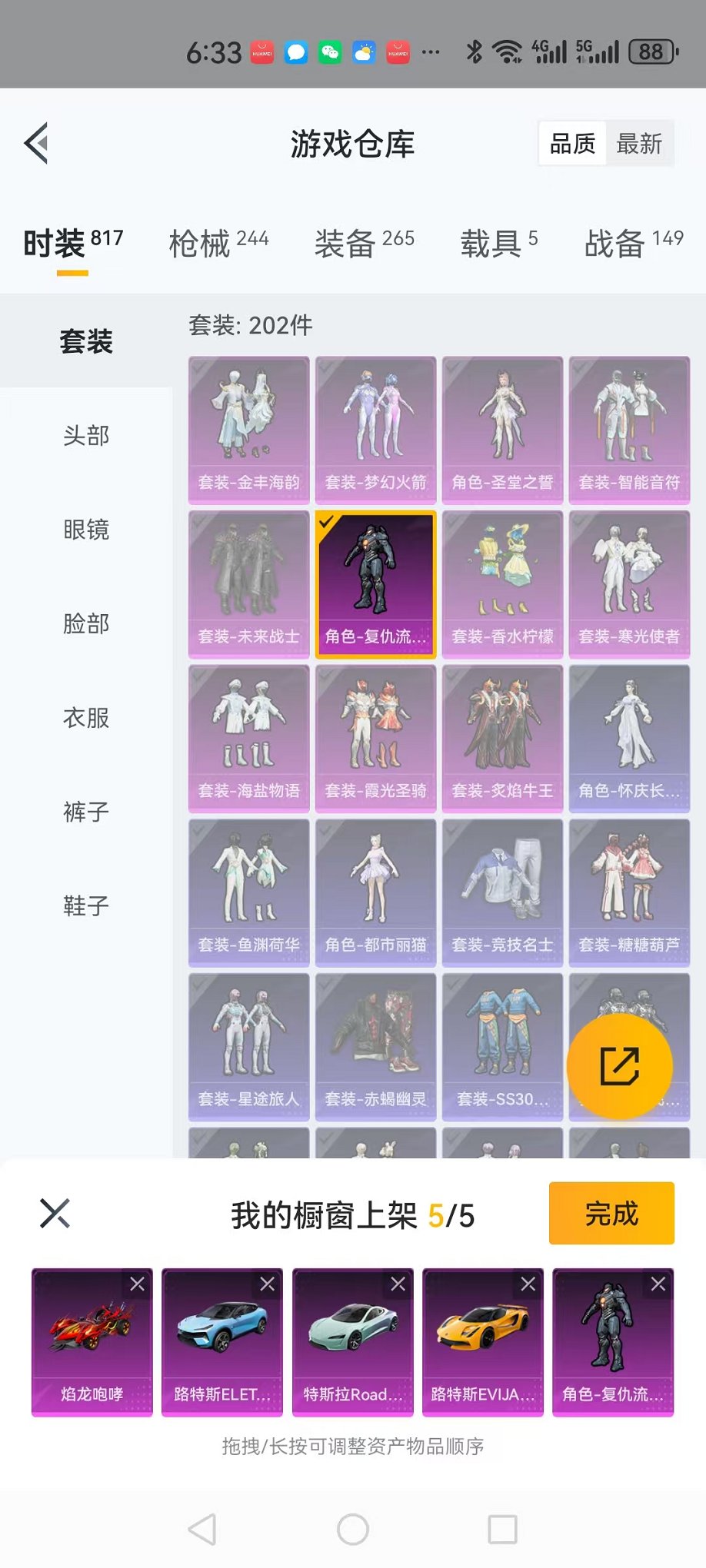Select the 套装-炙焰牛王 outfit

[x=502, y=738]
